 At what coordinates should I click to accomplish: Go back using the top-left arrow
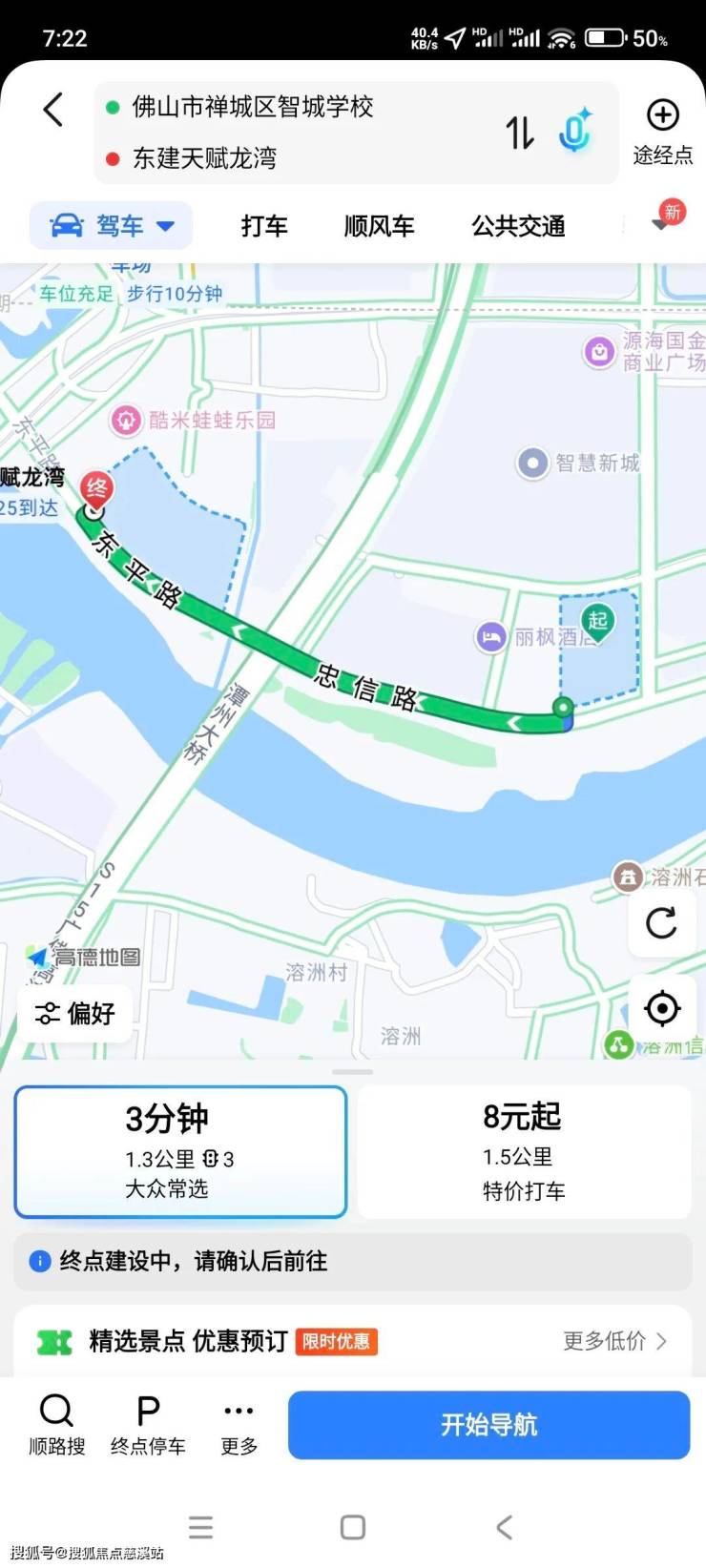point(53,110)
